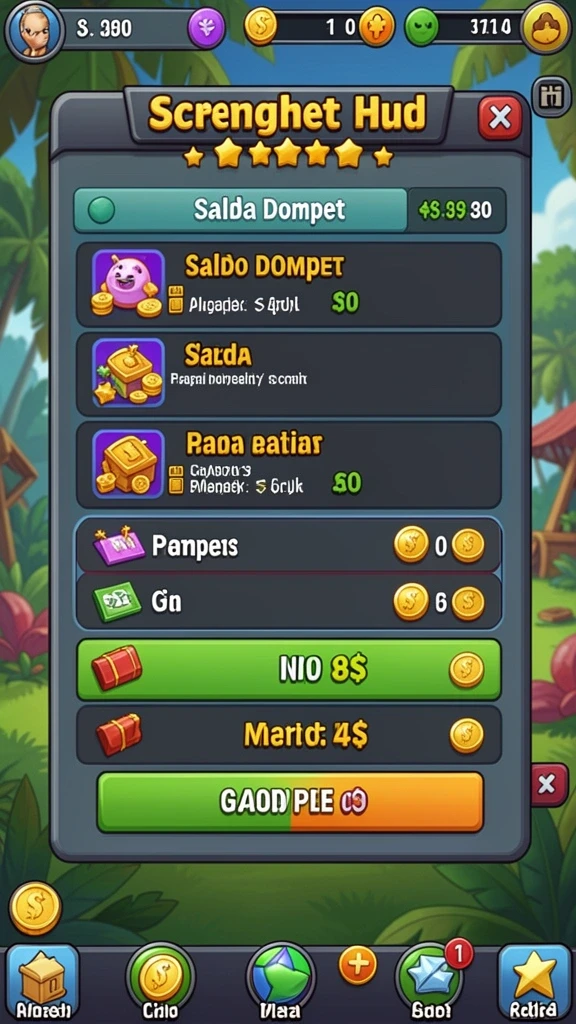Tap the green-orange GAOD PLE button
Screen dimensions: 576x1024
point(290,802)
